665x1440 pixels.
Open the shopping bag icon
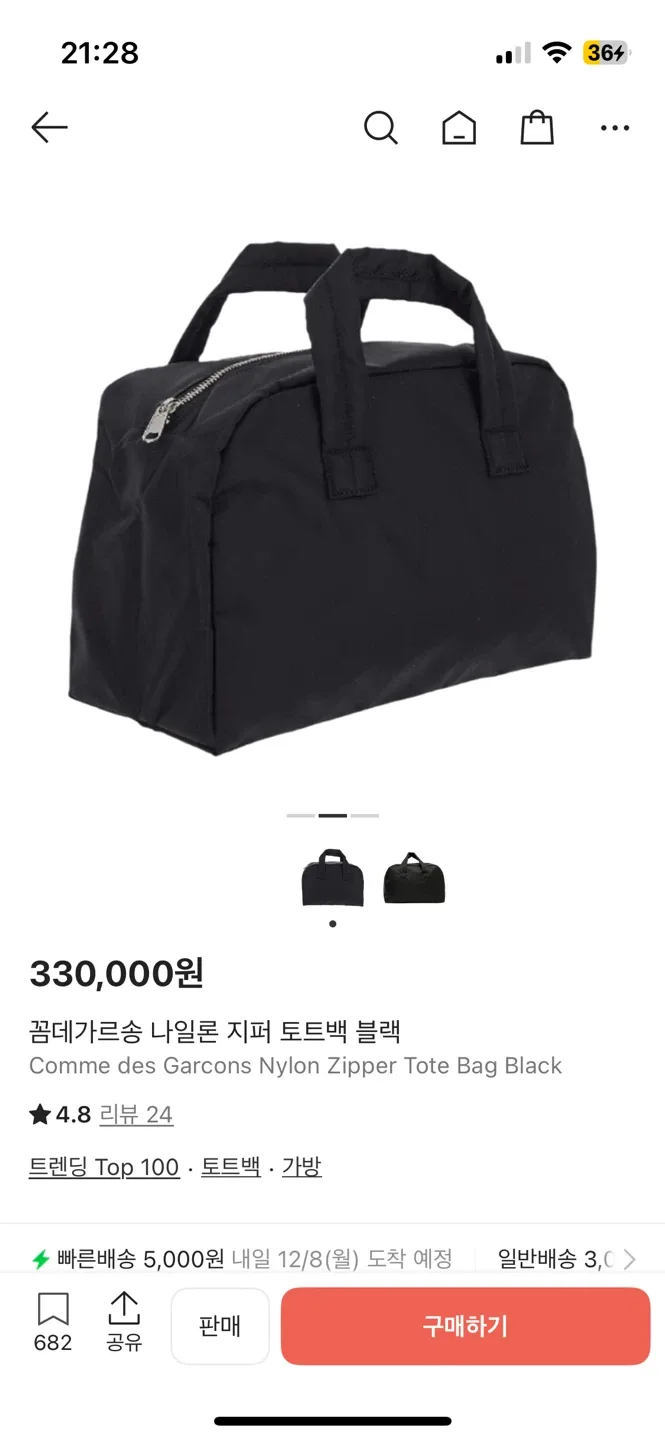click(x=537, y=128)
